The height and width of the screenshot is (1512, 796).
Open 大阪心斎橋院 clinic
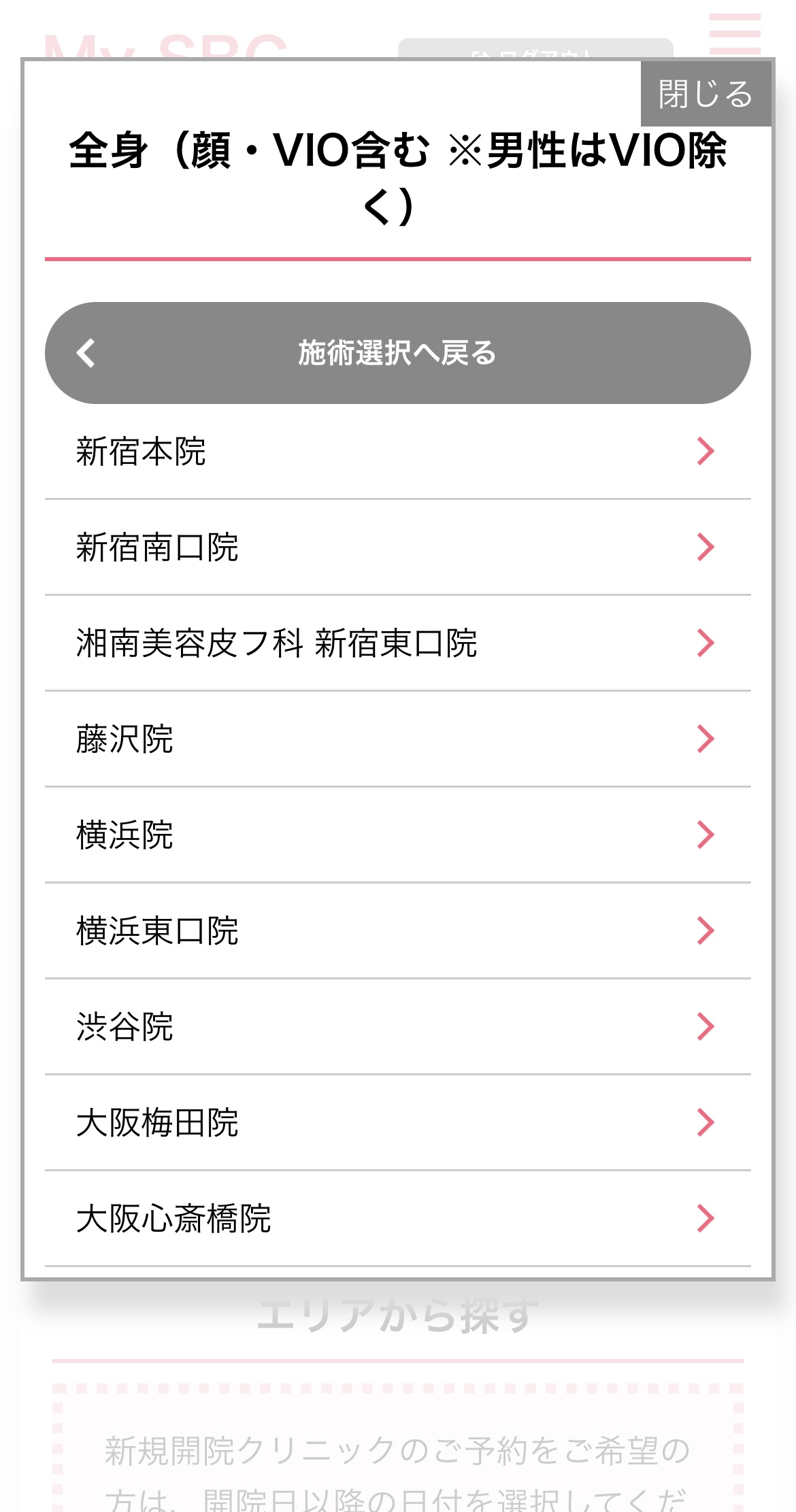click(397, 1219)
